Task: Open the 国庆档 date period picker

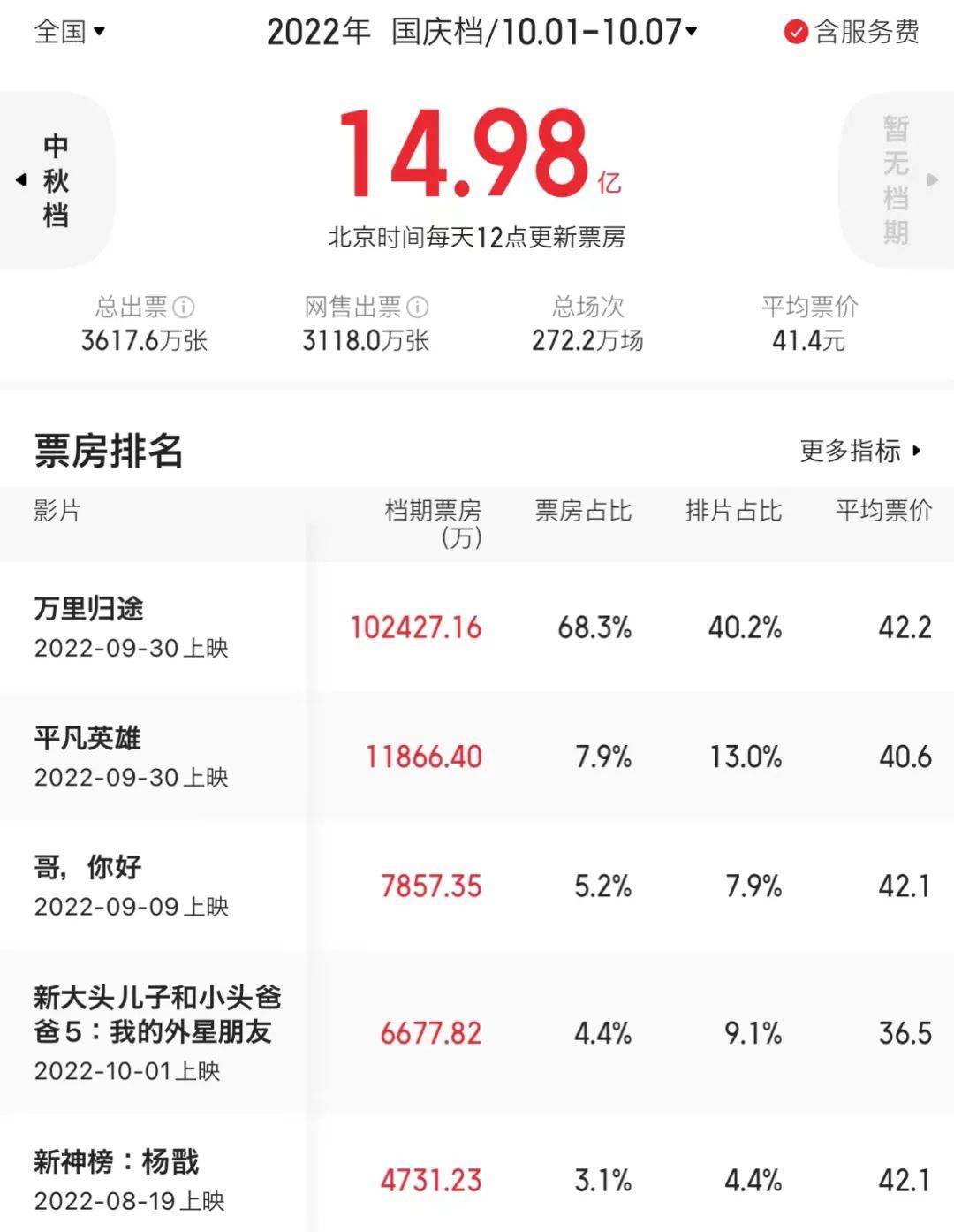Action: click(x=482, y=32)
